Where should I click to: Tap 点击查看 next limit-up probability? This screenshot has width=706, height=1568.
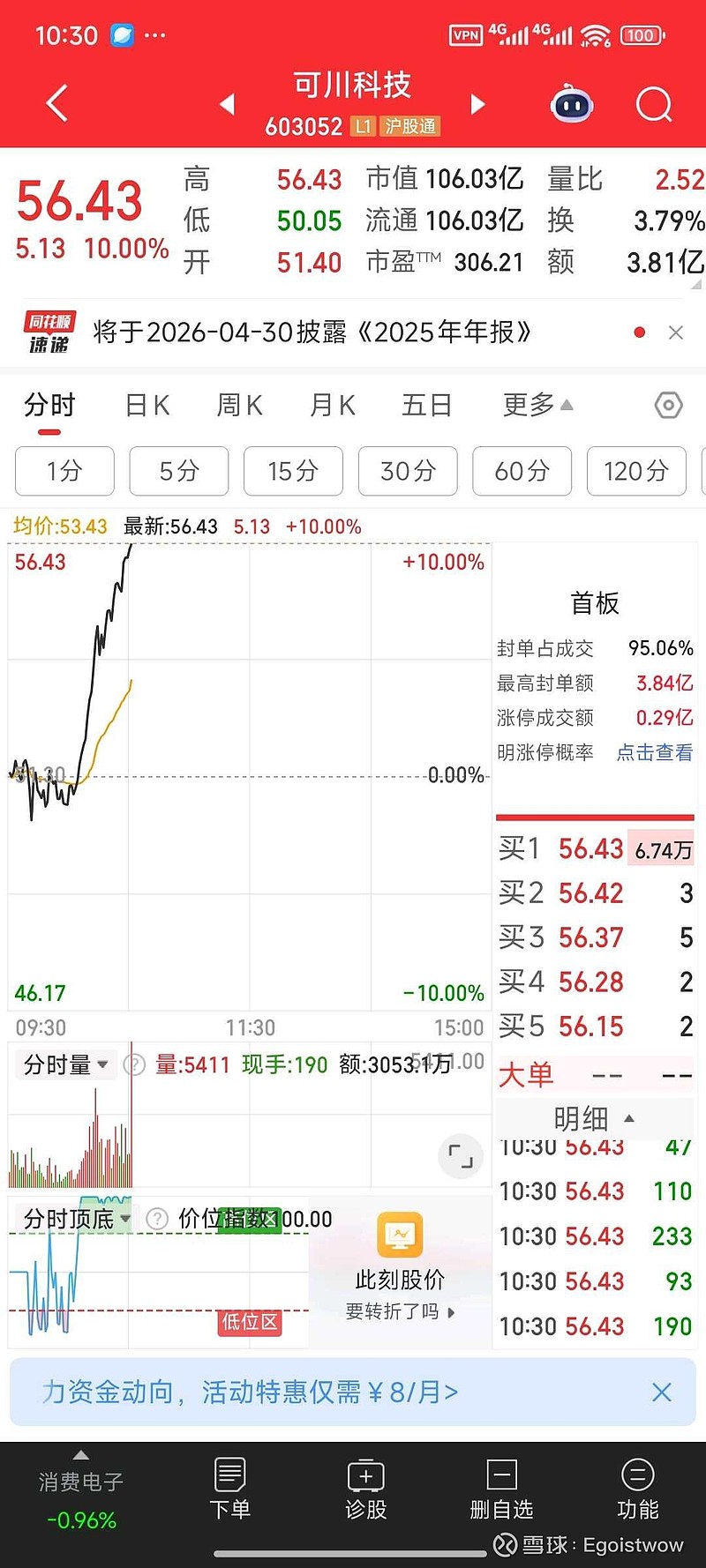[653, 752]
